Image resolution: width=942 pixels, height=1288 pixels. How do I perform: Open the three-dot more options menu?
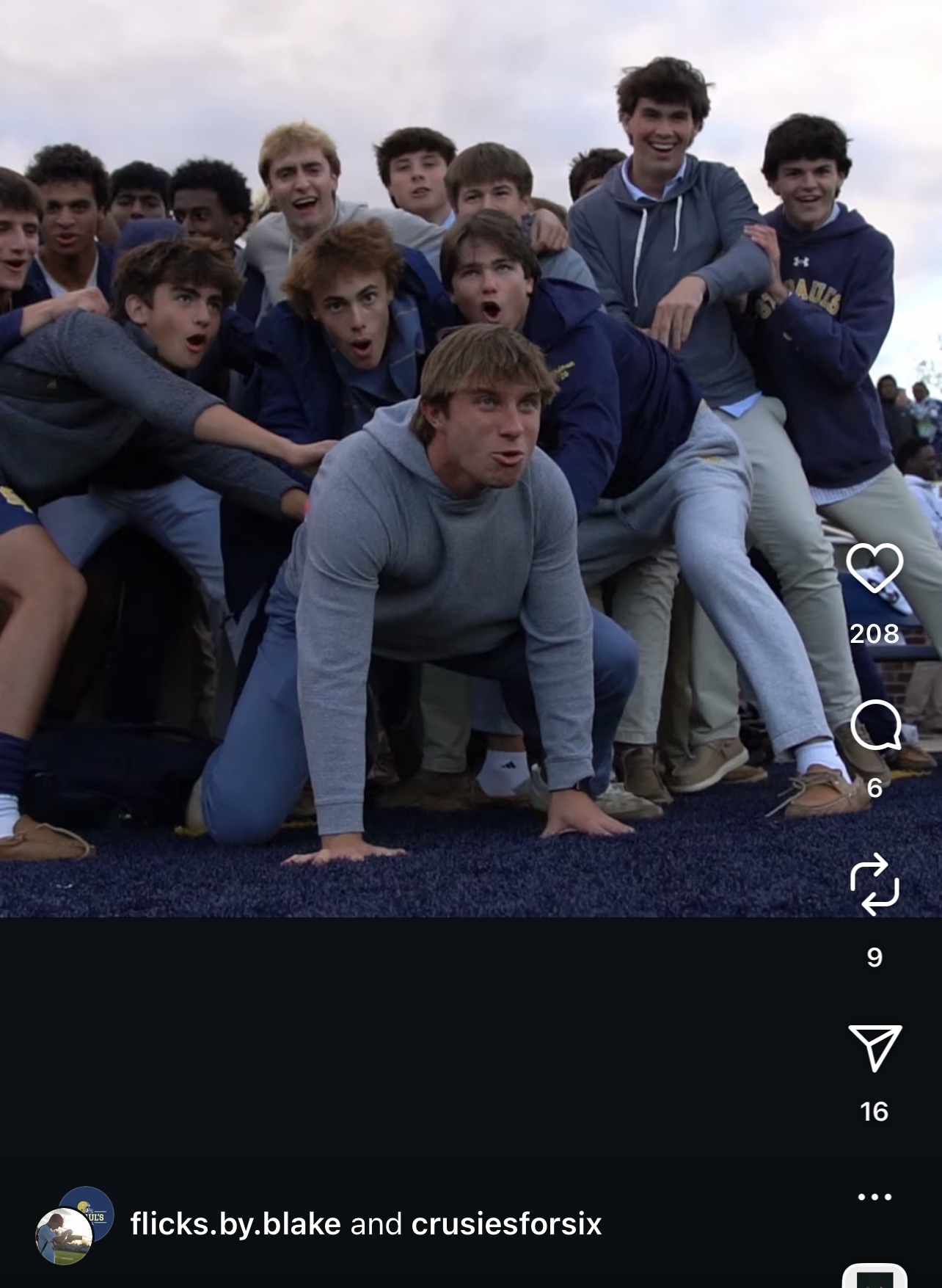click(x=875, y=1197)
